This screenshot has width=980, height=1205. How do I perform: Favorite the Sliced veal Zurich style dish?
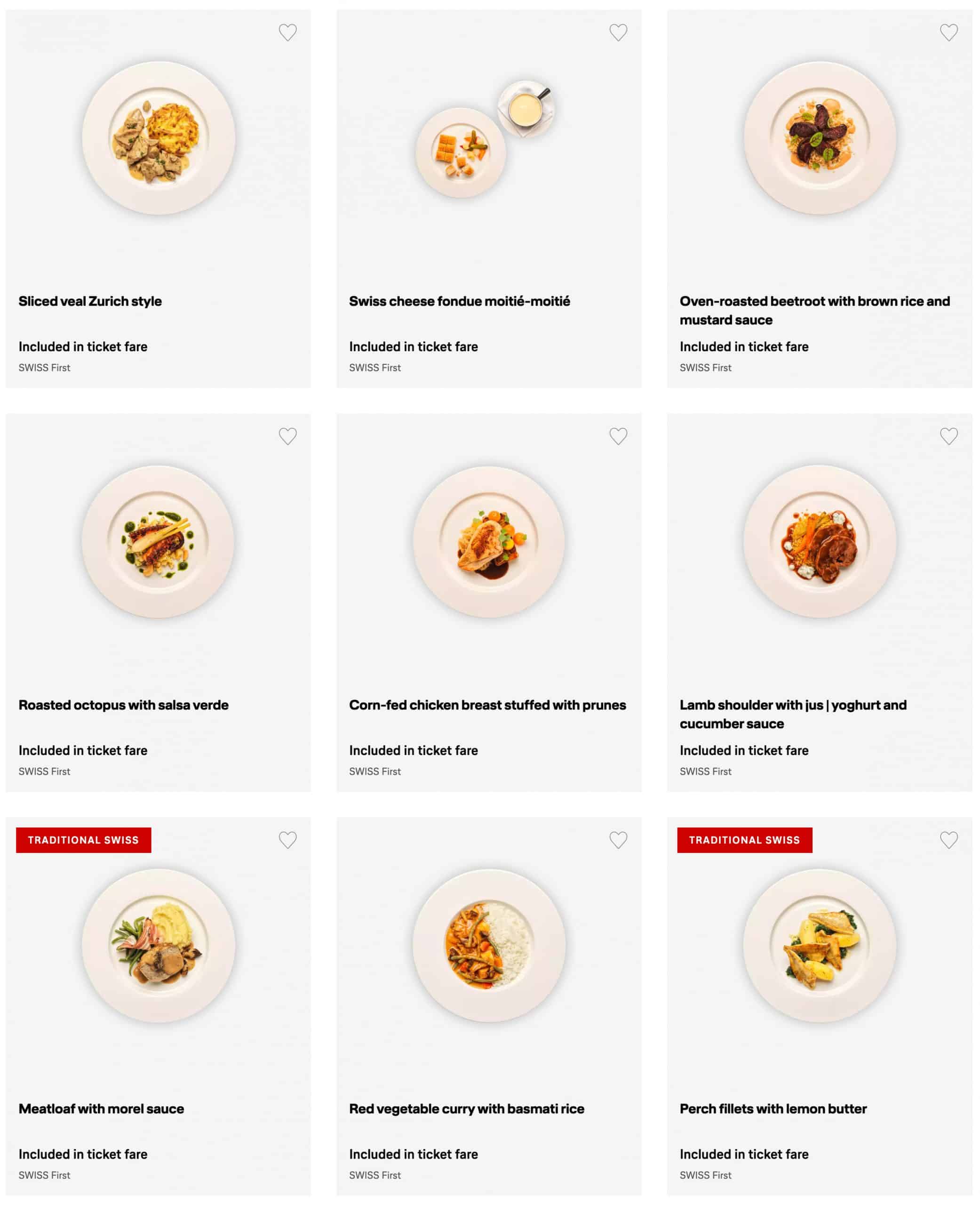[287, 32]
